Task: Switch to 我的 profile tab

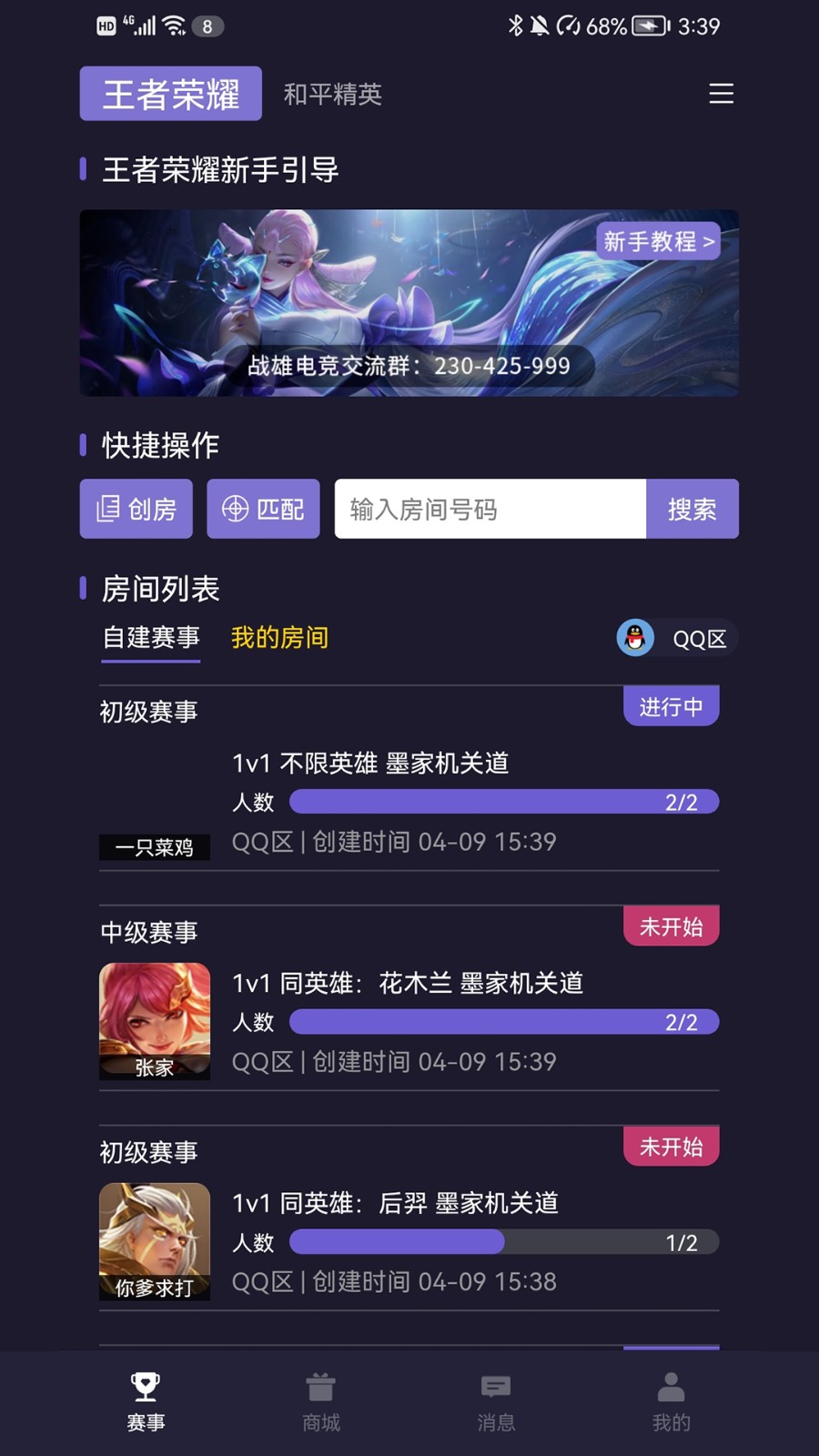Action: (671, 1401)
